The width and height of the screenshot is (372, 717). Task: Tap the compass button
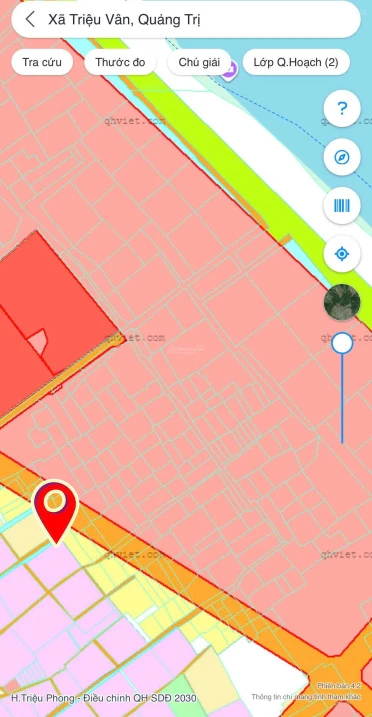coord(342,157)
